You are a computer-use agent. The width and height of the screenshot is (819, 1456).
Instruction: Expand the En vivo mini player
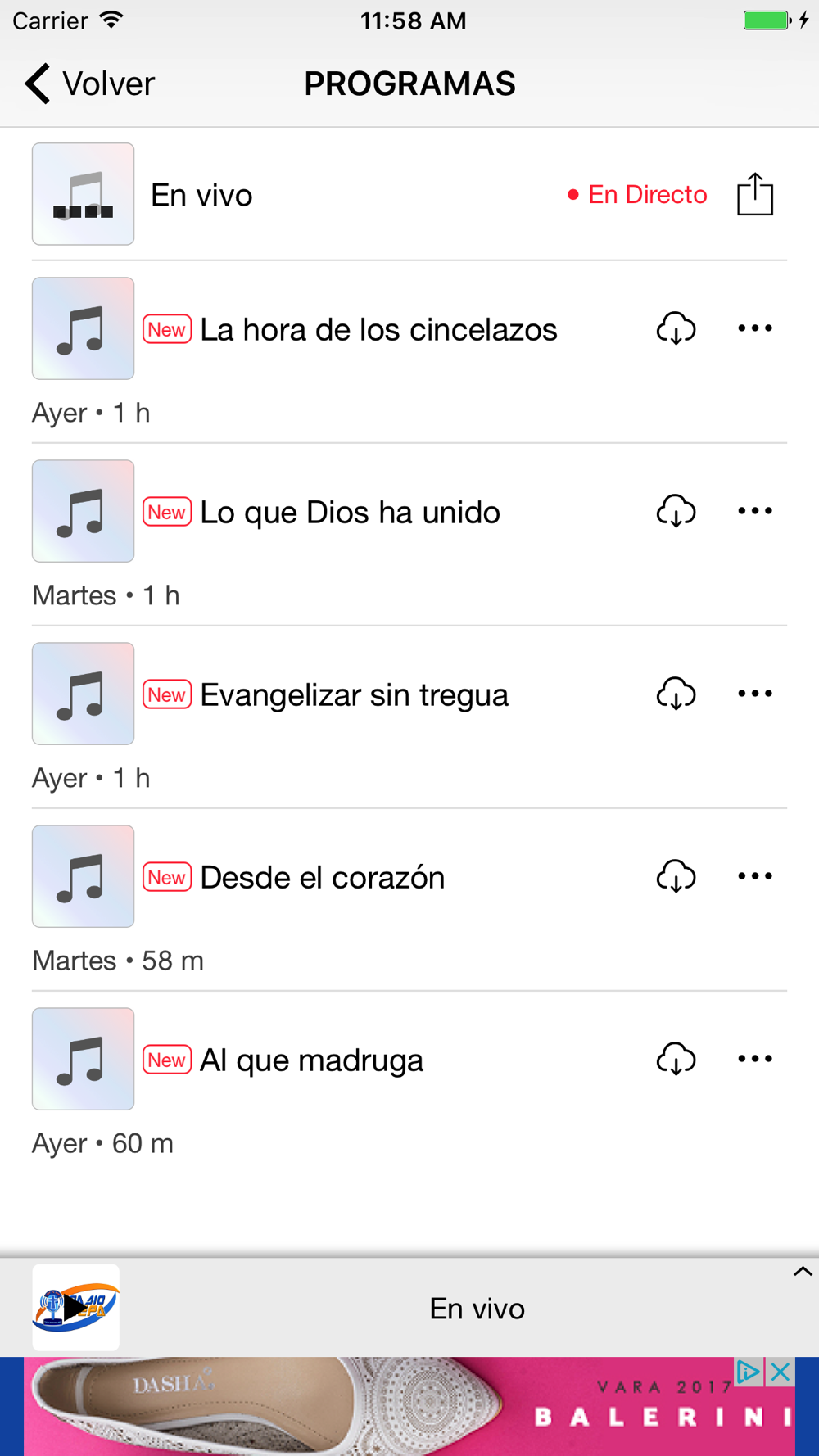click(802, 1272)
